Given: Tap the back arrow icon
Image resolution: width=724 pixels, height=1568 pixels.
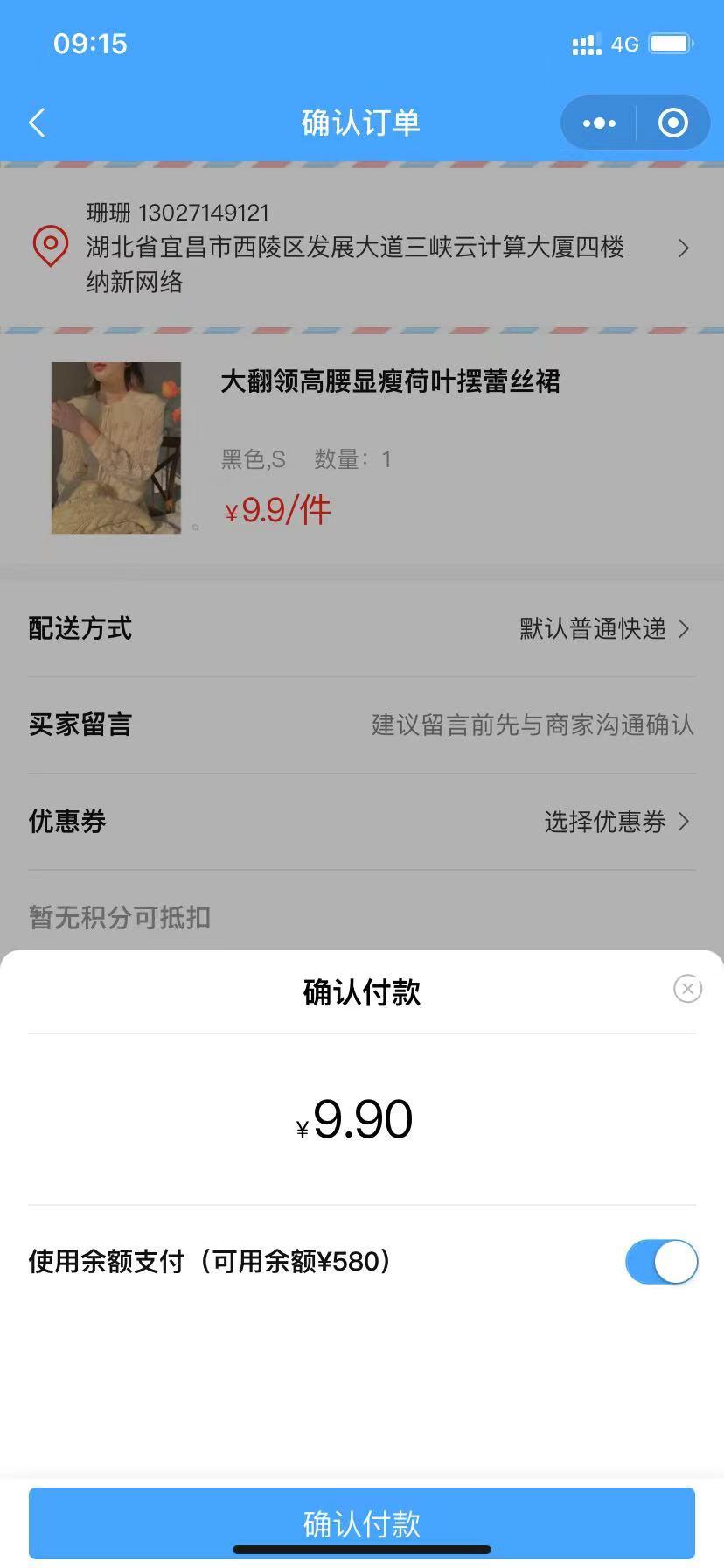Looking at the screenshot, I should pos(36,122).
